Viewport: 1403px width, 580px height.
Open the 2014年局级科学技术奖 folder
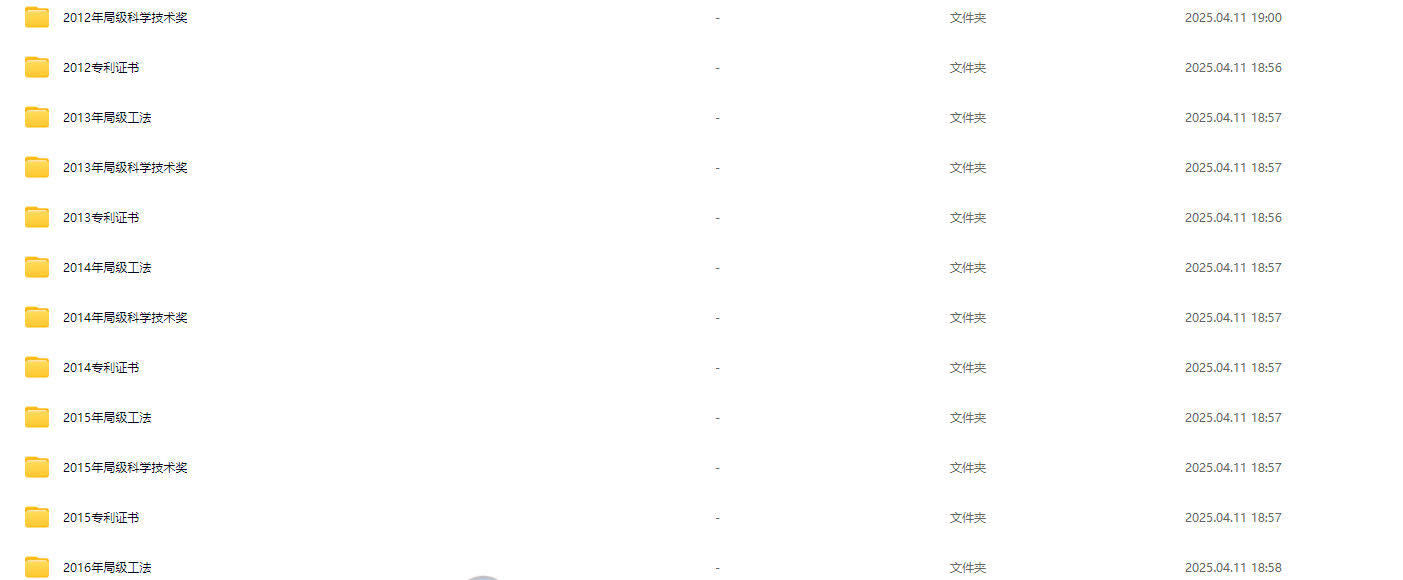click(124, 318)
